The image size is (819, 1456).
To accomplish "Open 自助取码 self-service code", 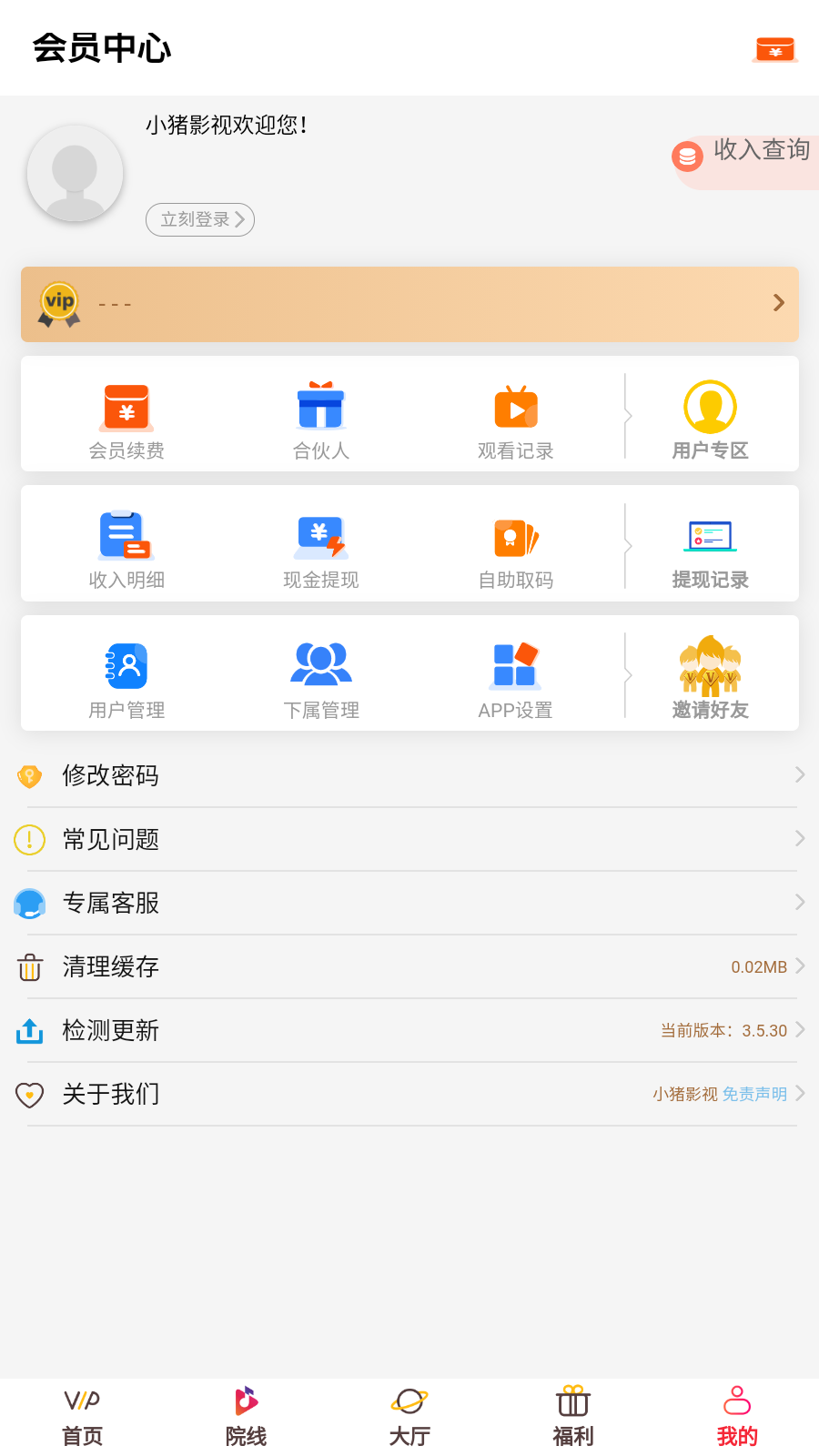I will pos(516,549).
